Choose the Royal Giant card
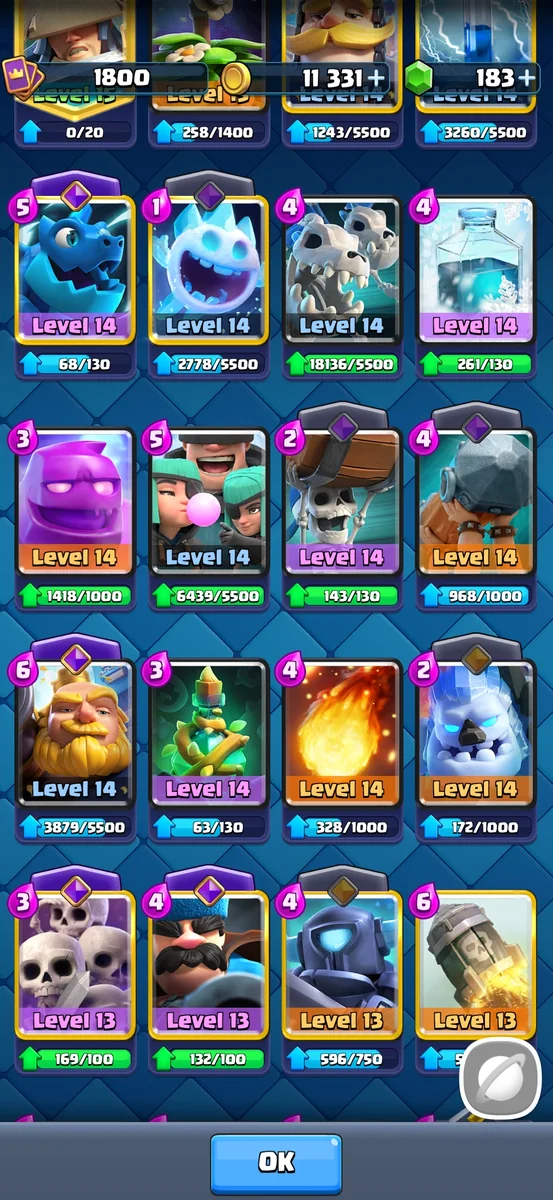 click(x=75, y=732)
